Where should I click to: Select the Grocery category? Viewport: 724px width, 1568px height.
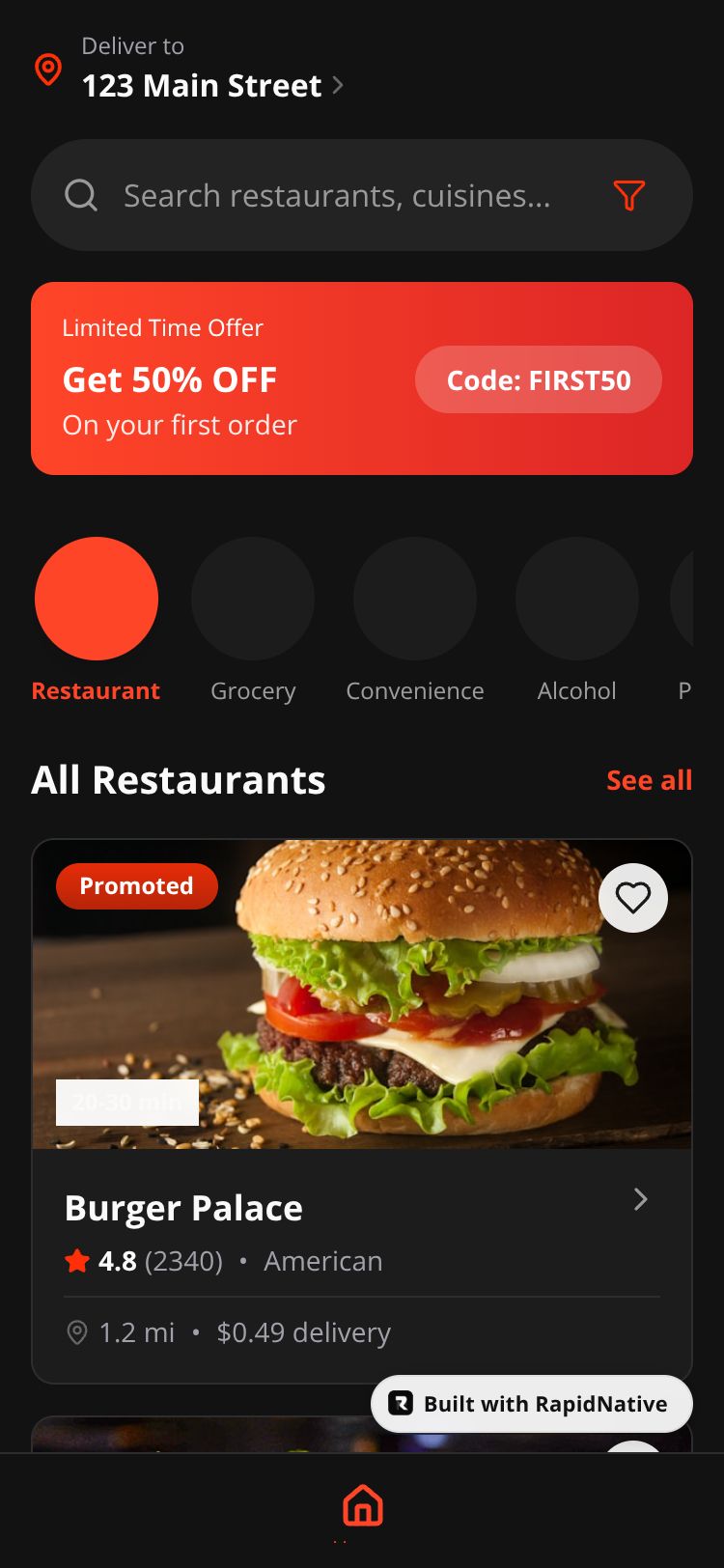click(x=253, y=600)
